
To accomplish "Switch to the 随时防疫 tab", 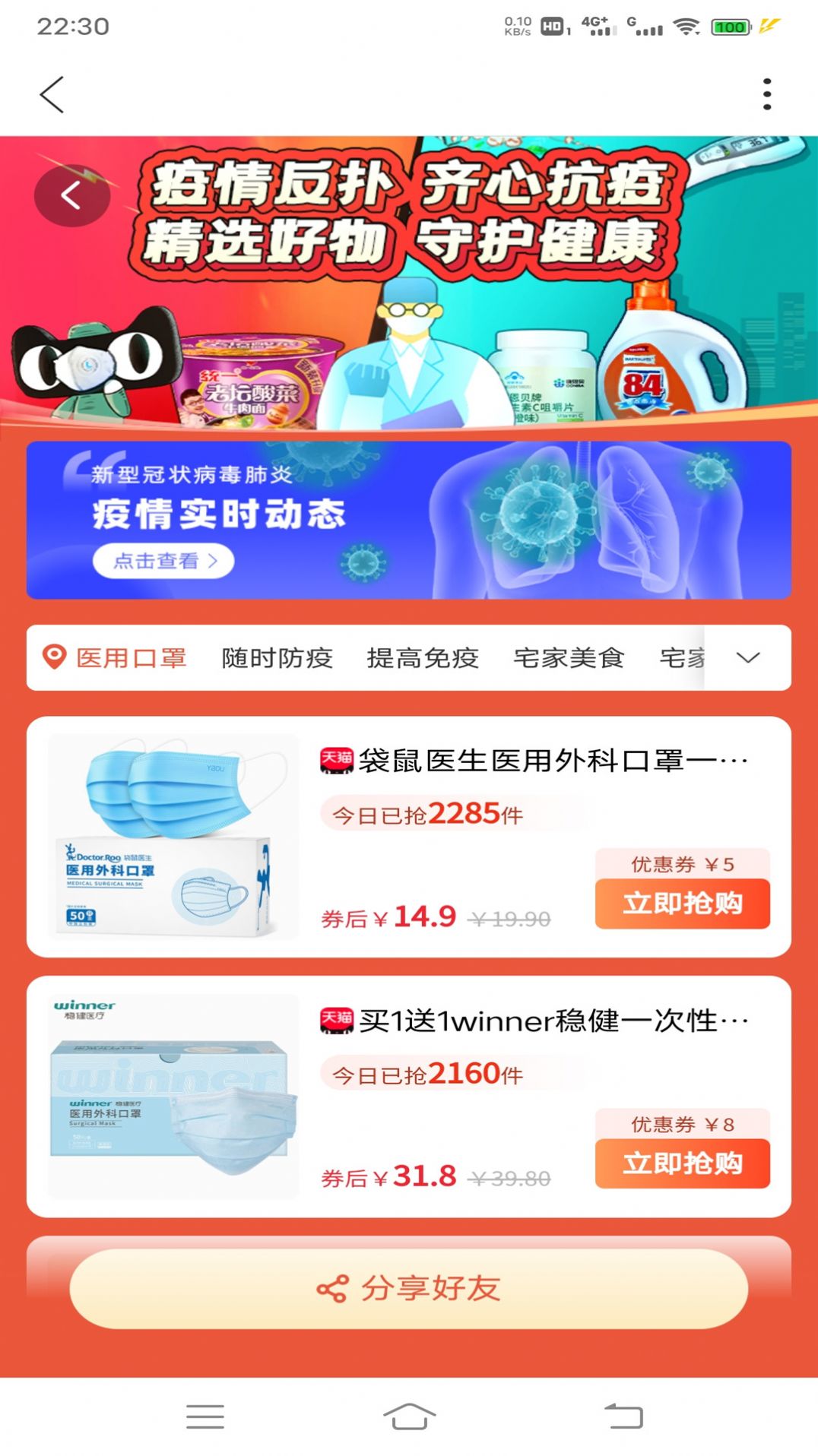I will [x=277, y=658].
